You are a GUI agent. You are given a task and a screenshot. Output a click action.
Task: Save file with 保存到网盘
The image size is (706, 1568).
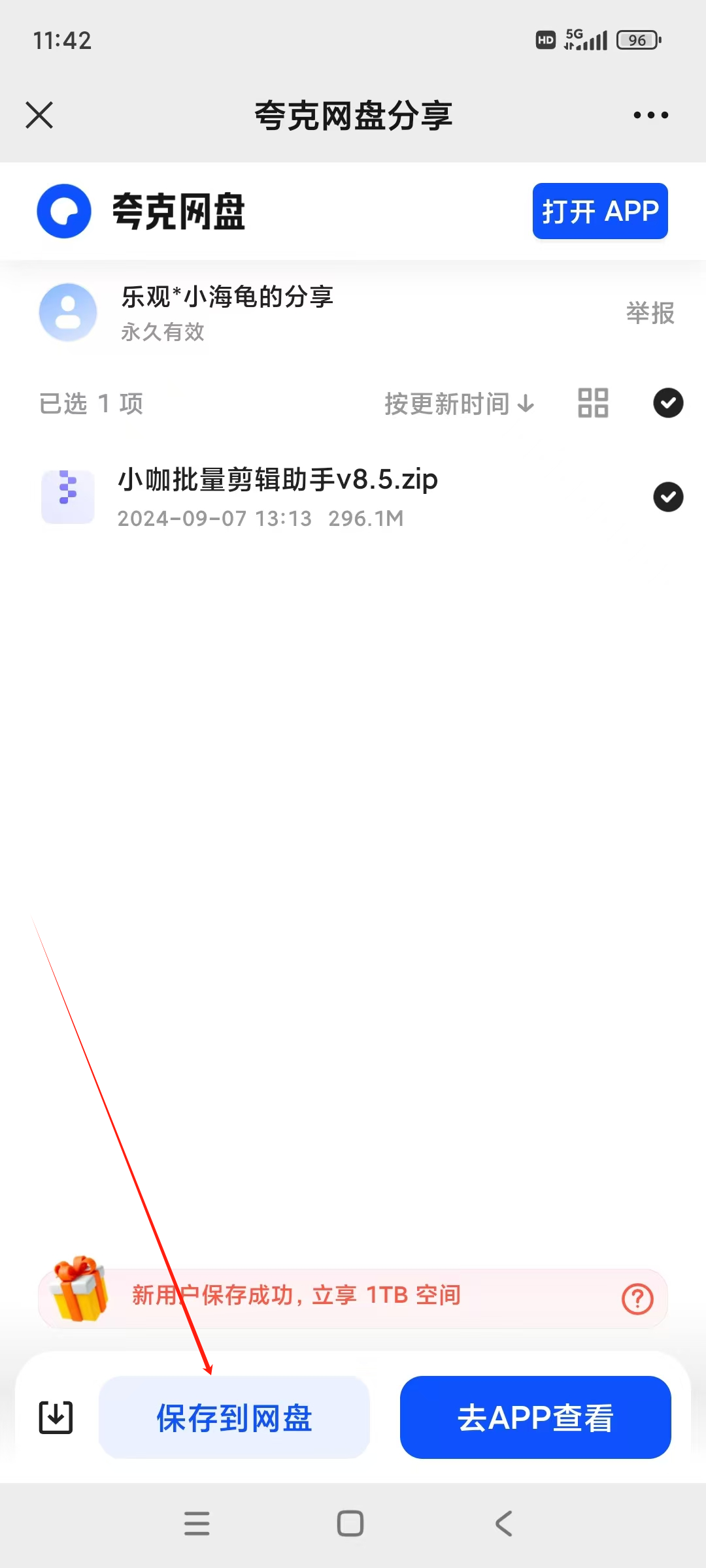[234, 1417]
